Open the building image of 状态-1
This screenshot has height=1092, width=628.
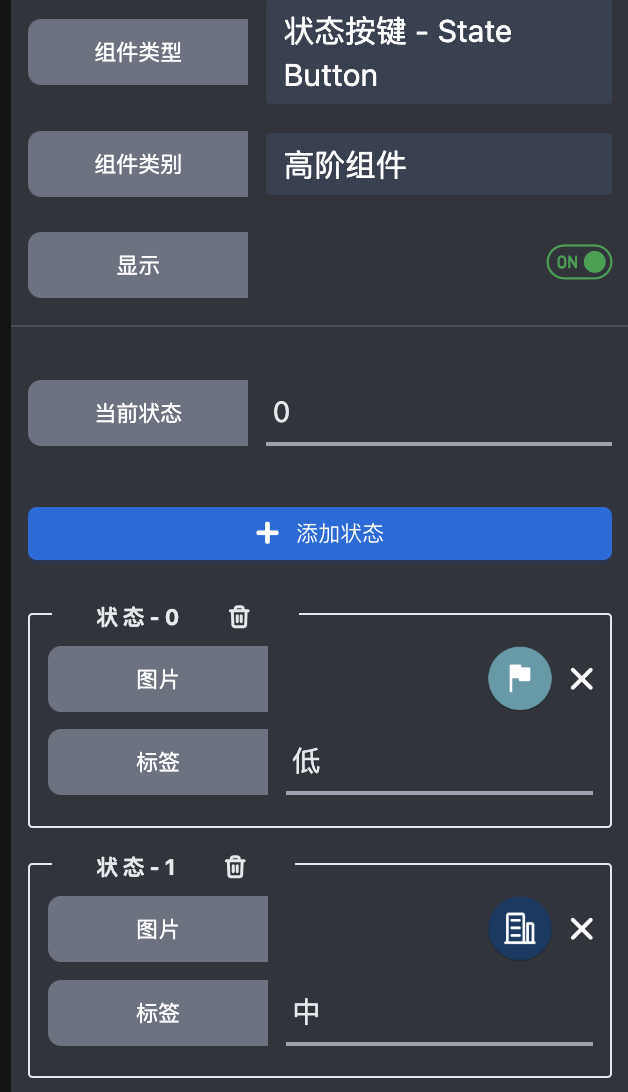(x=519, y=929)
